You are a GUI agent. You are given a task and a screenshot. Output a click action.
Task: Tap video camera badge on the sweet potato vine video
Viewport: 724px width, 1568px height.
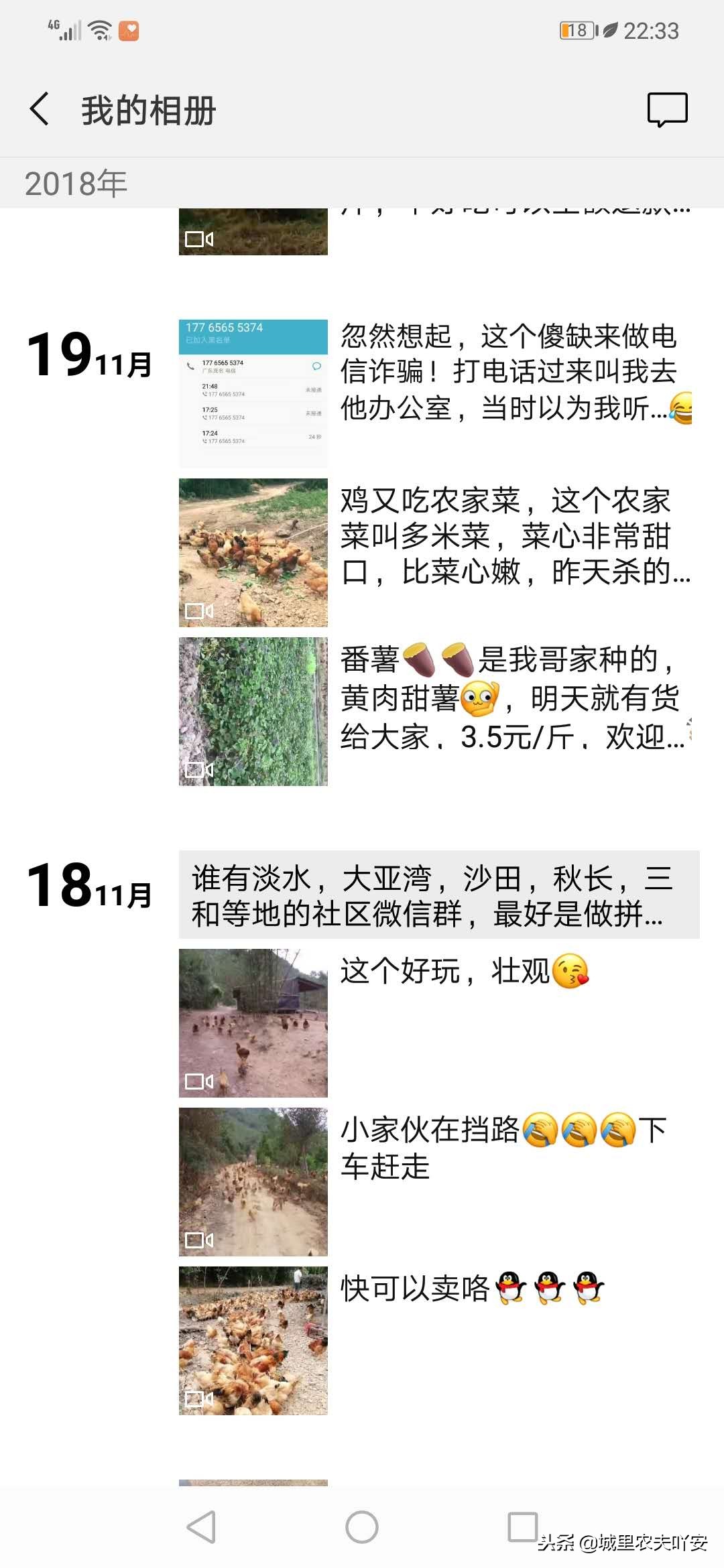point(198,769)
